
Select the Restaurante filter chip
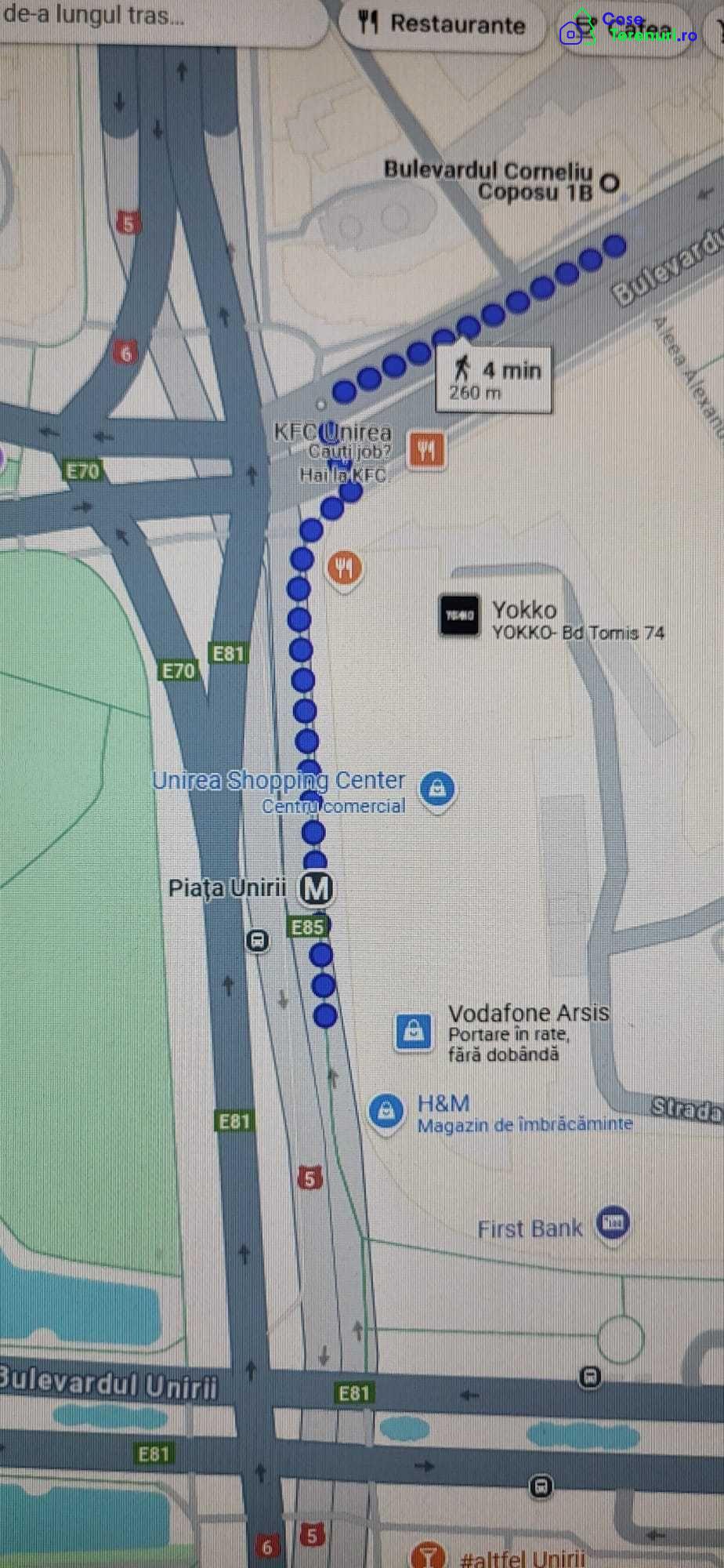[x=442, y=25]
